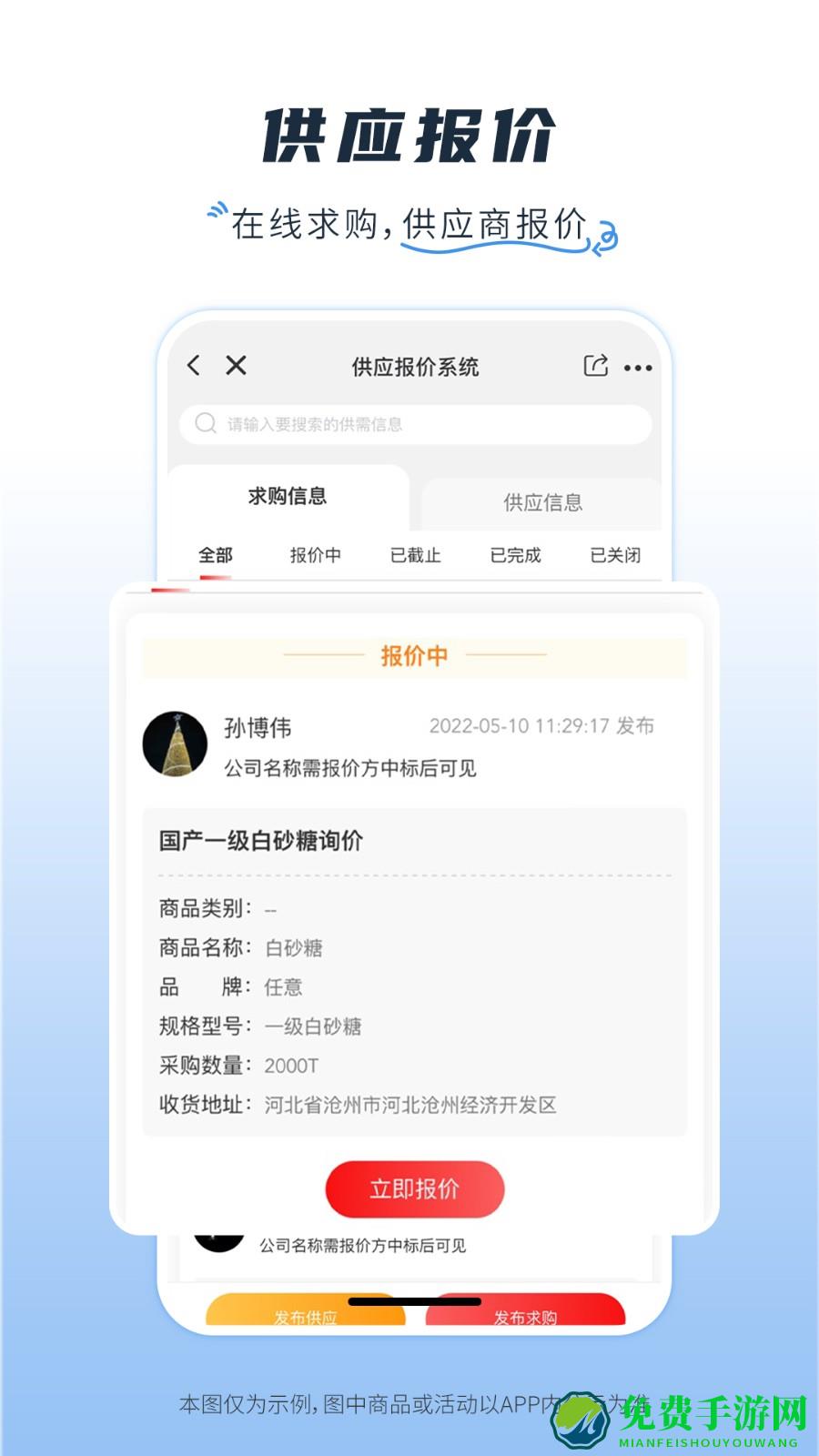Select the 已关闭 filter option
The height and width of the screenshot is (1456, 819).
pyautogui.click(x=615, y=555)
